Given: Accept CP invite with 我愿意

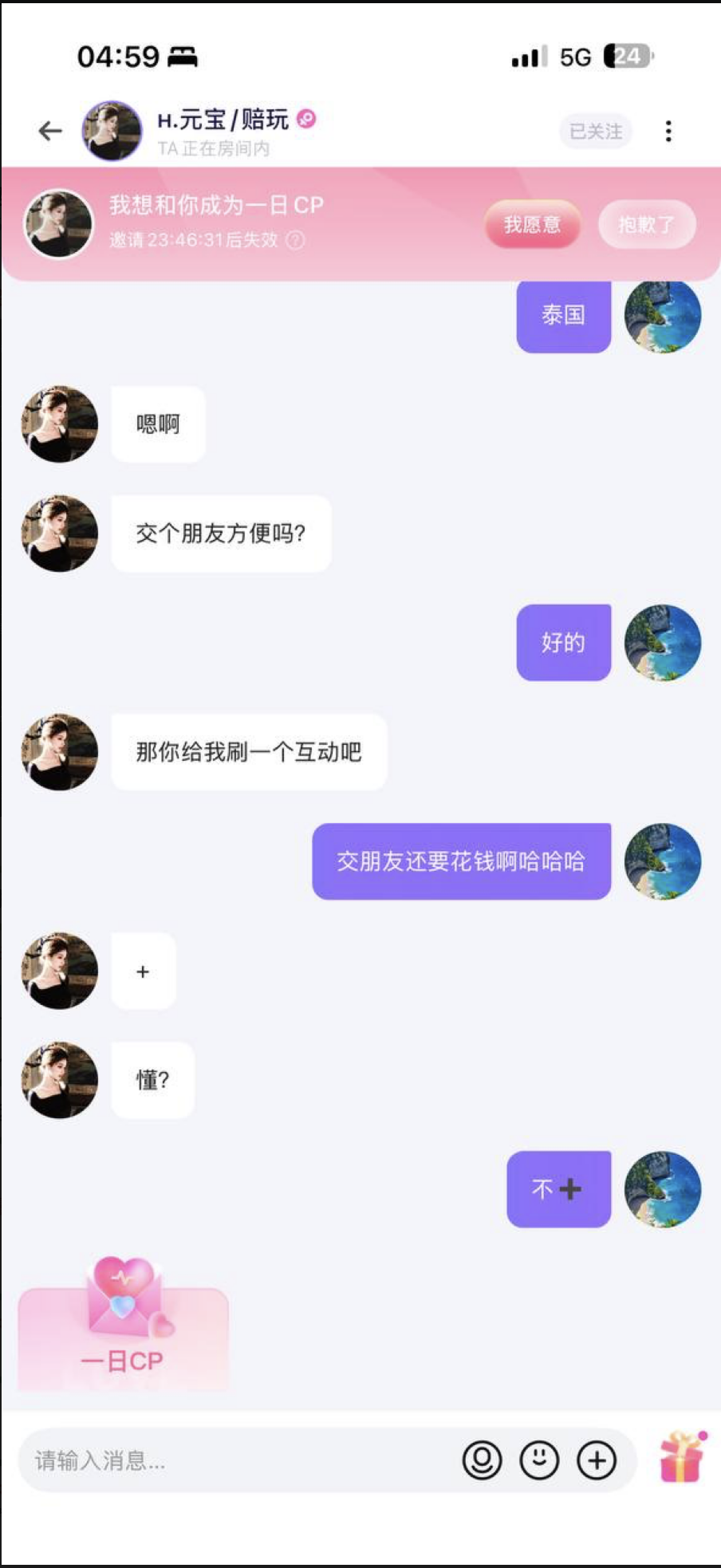Looking at the screenshot, I should (532, 225).
